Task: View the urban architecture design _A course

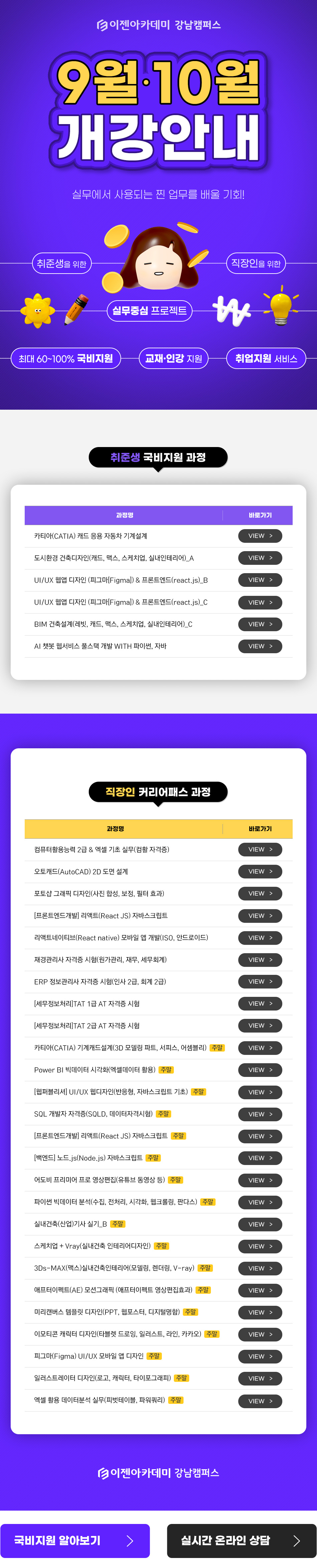Action: click(x=260, y=557)
